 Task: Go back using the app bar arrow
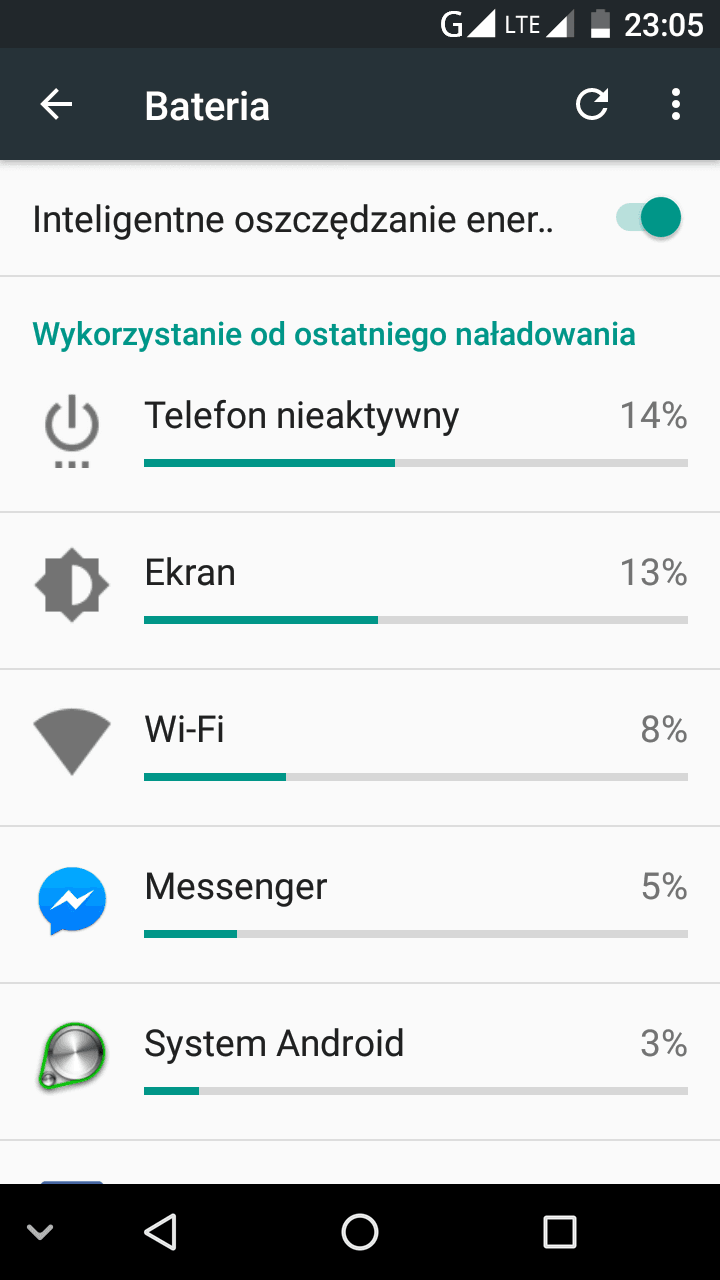(x=56, y=105)
